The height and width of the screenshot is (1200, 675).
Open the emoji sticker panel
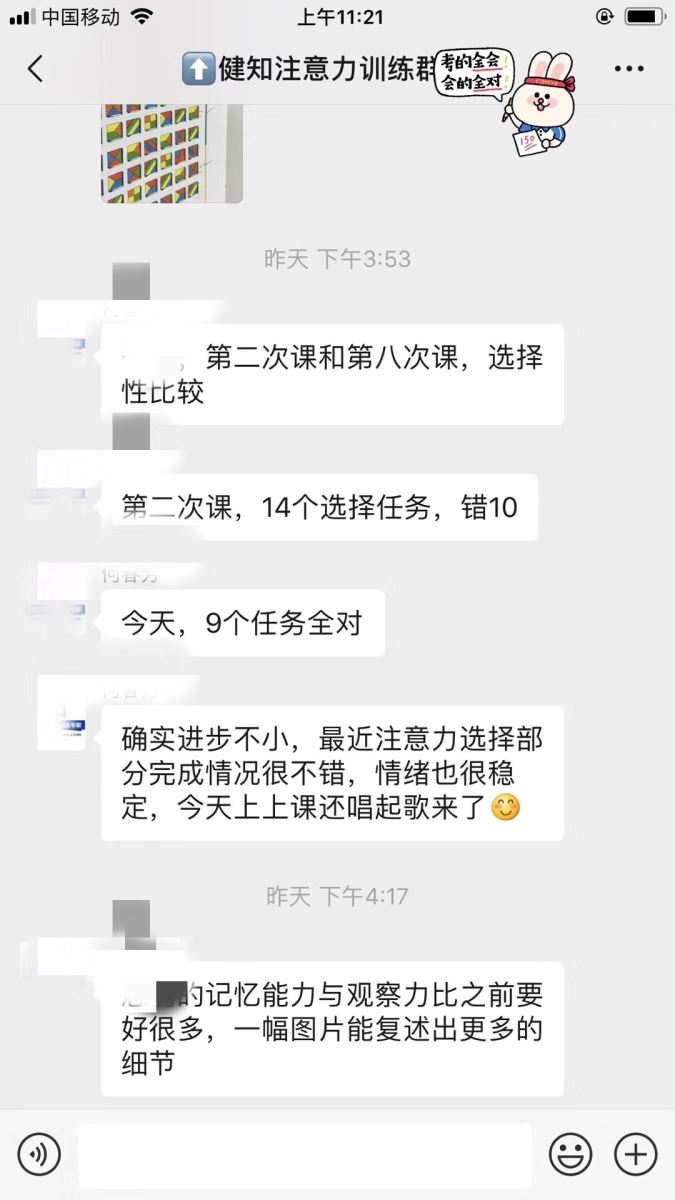pos(570,1155)
